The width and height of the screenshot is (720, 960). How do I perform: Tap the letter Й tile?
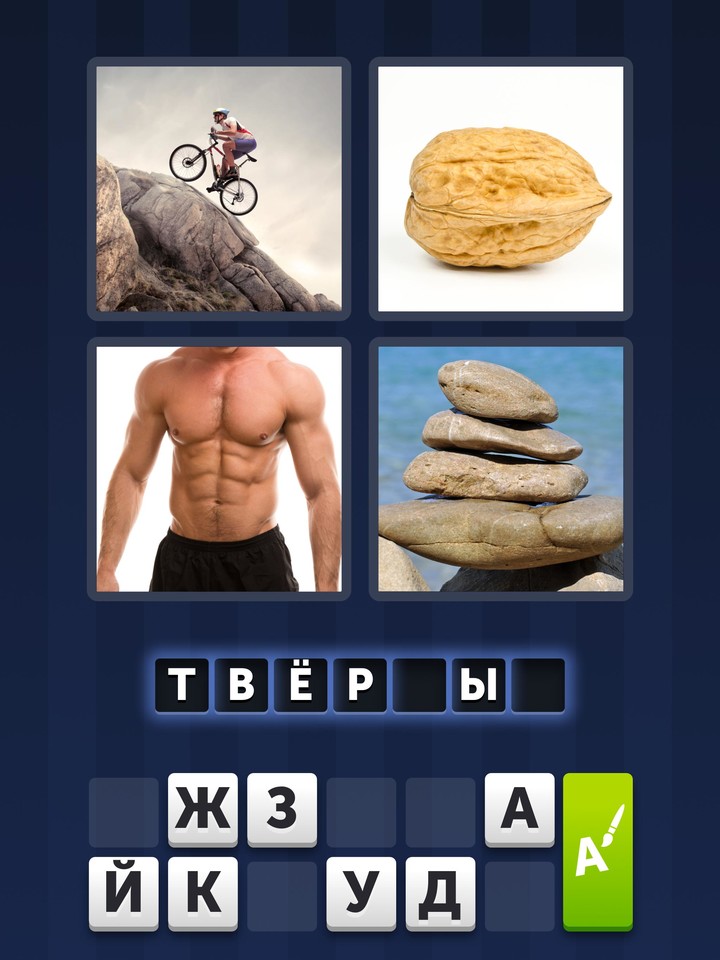coord(124,893)
